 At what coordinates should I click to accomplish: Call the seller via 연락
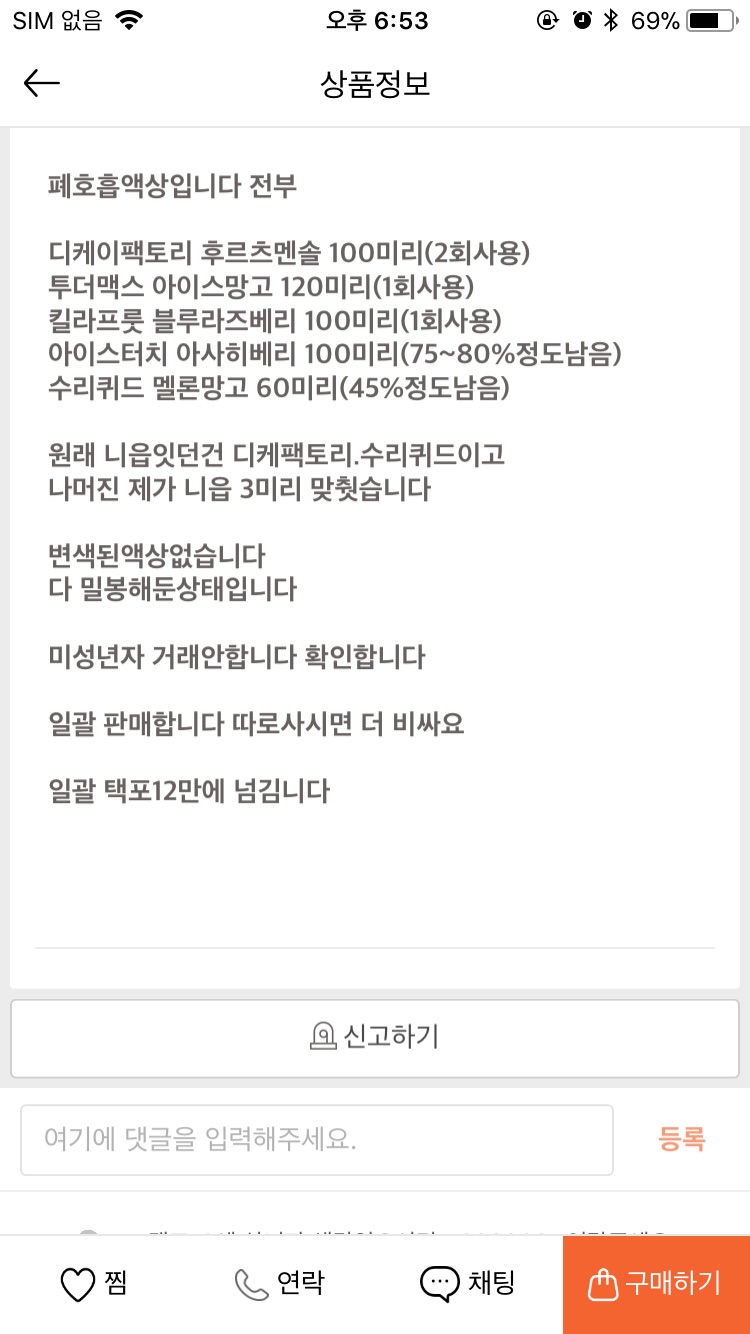point(280,1284)
